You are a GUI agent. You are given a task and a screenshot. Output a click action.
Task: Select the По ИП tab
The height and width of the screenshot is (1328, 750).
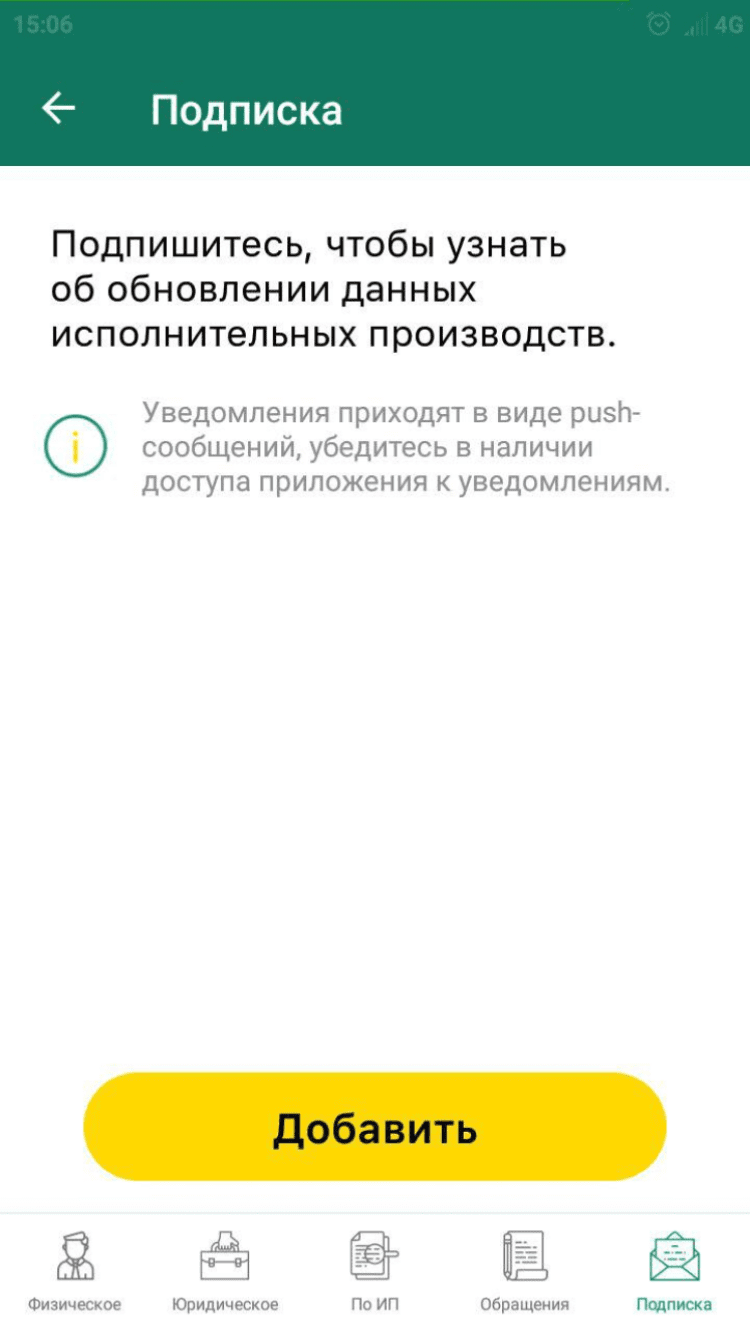point(375,1270)
